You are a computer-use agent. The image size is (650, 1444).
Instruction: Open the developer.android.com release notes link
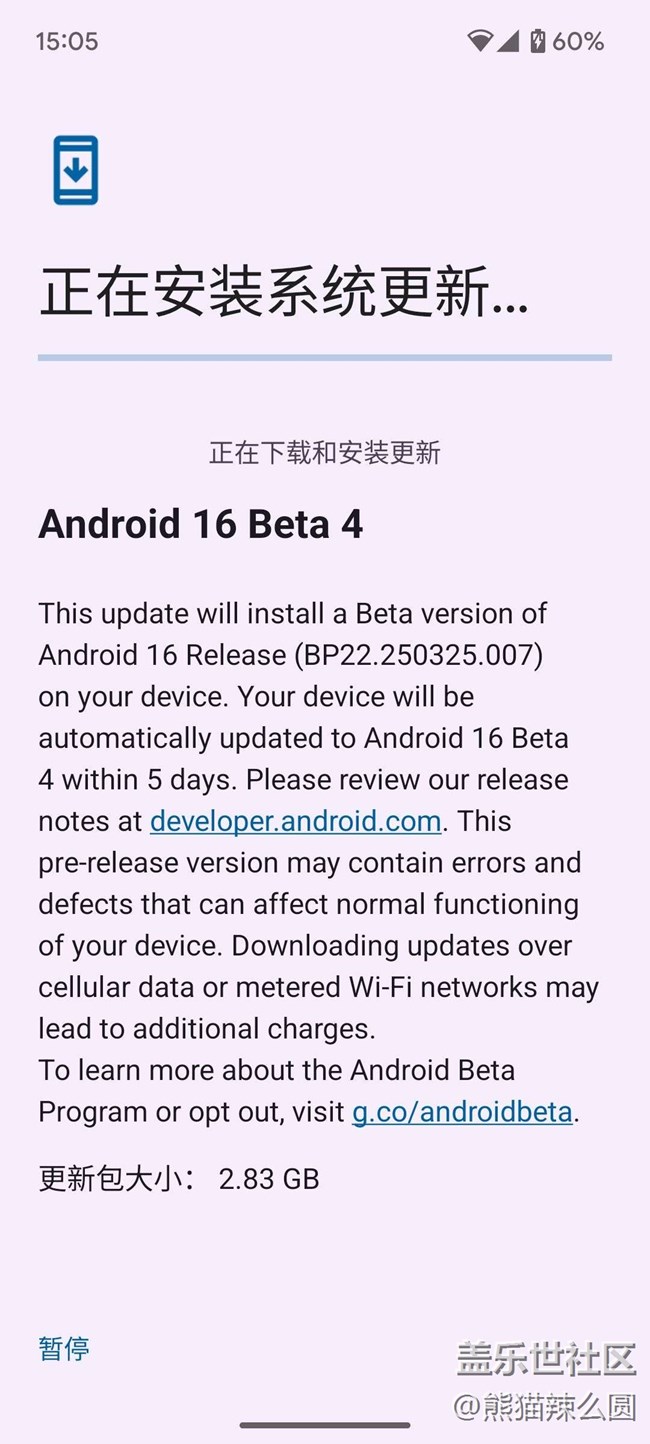click(x=295, y=822)
